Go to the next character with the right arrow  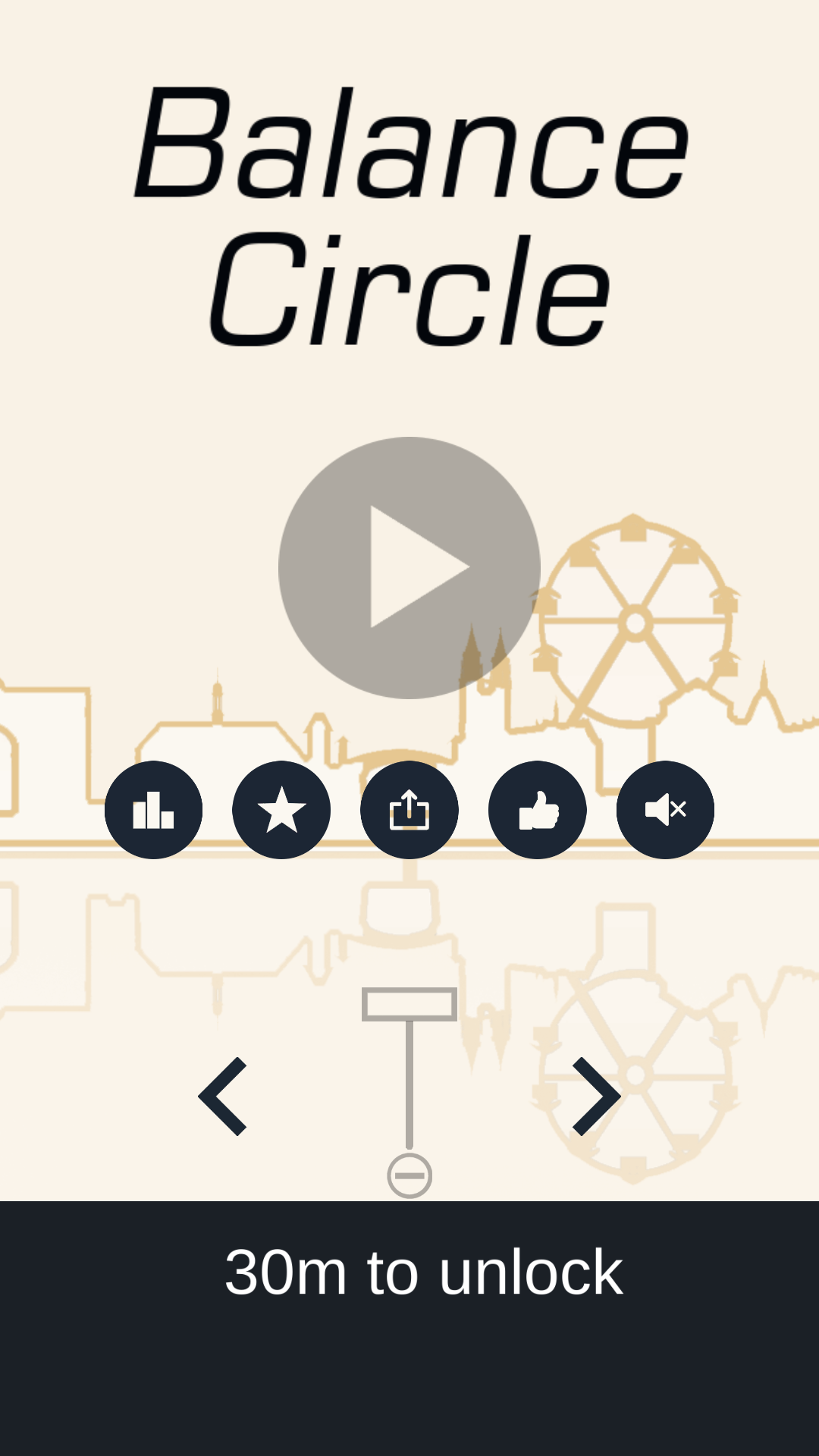click(596, 1096)
